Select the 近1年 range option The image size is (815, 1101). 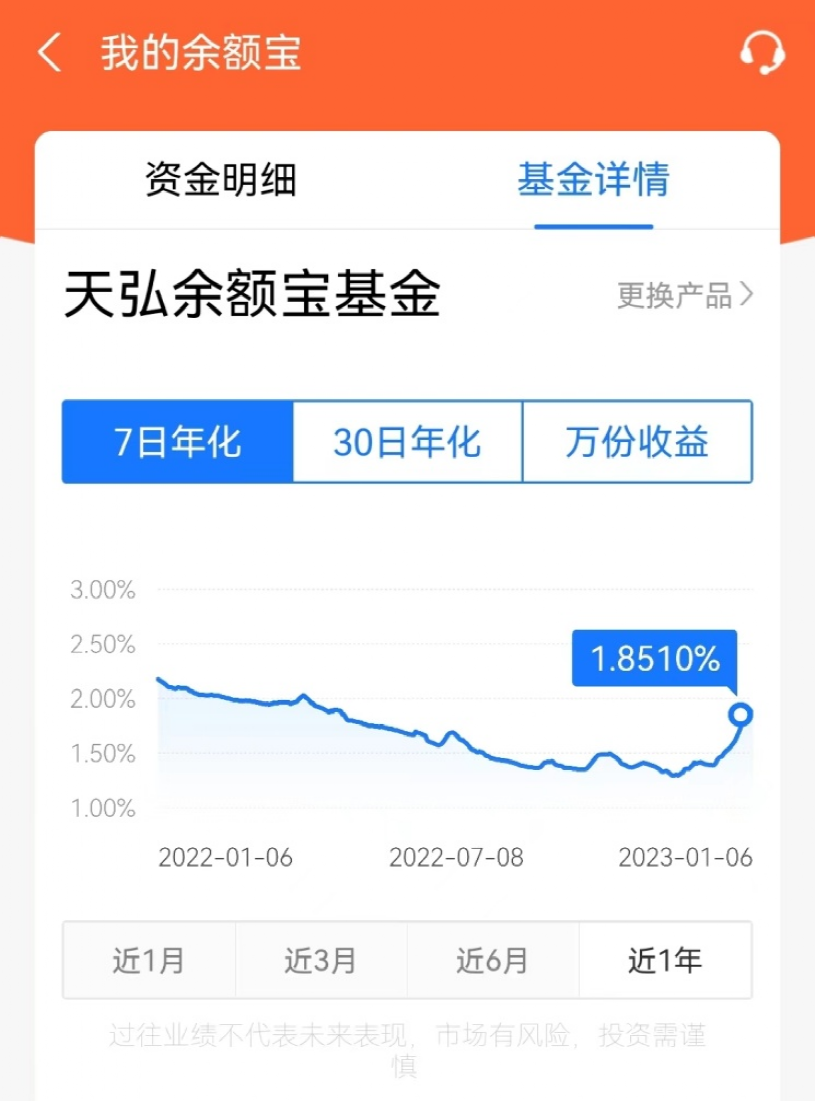(665, 960)
